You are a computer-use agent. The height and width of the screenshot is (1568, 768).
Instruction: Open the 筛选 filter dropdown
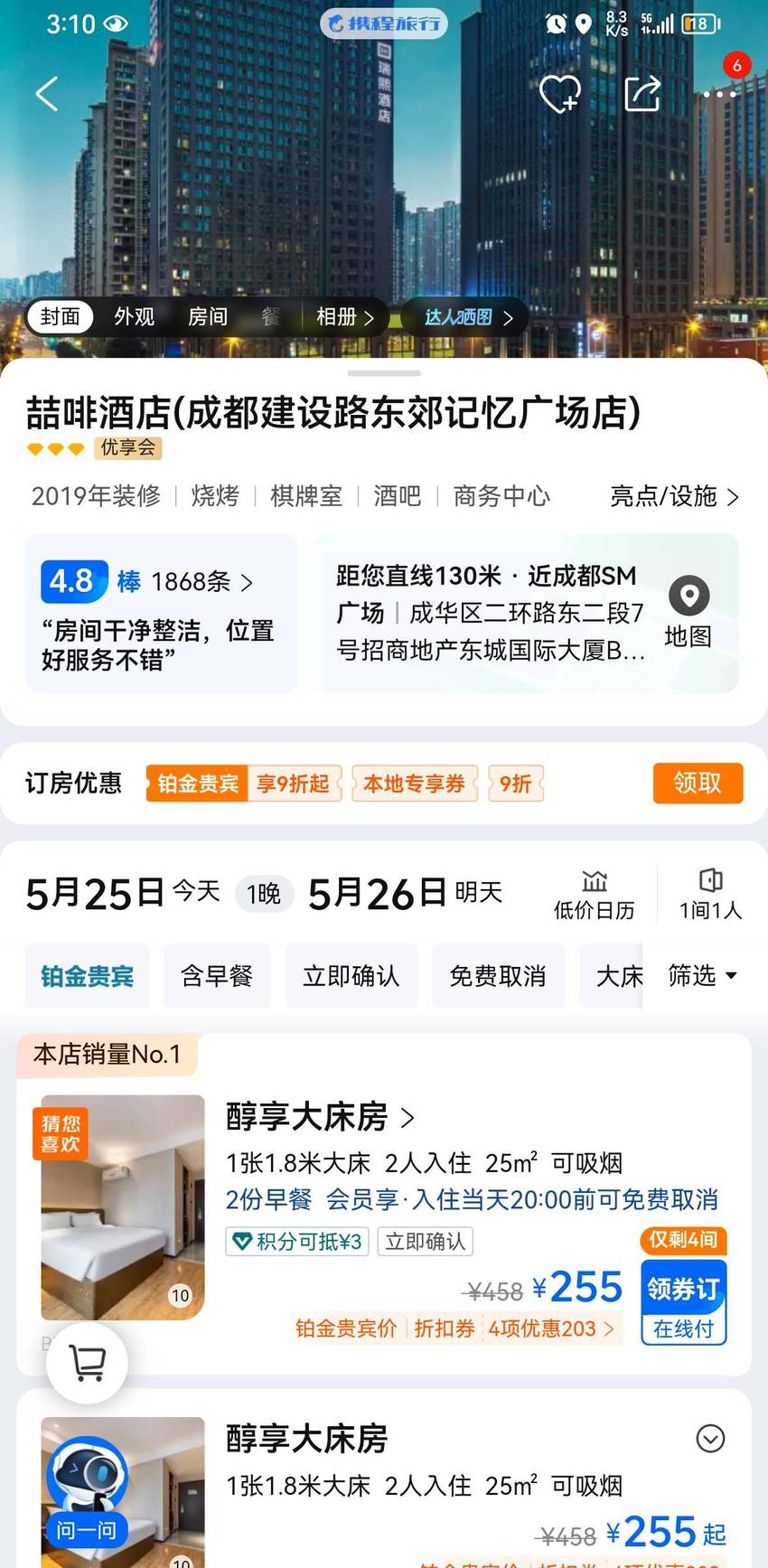click(702, 976)
